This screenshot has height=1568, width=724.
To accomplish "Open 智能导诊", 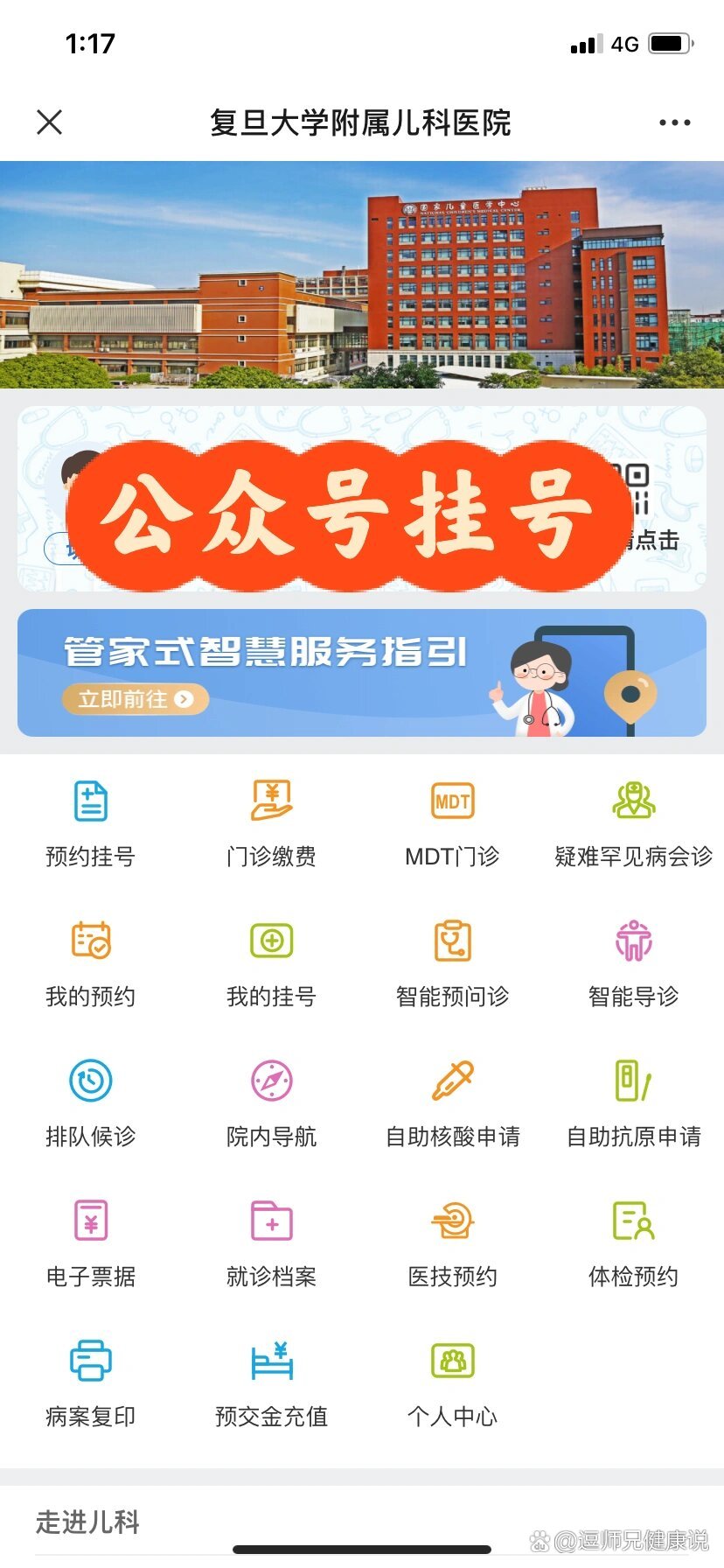I will [x=633, y=962].
